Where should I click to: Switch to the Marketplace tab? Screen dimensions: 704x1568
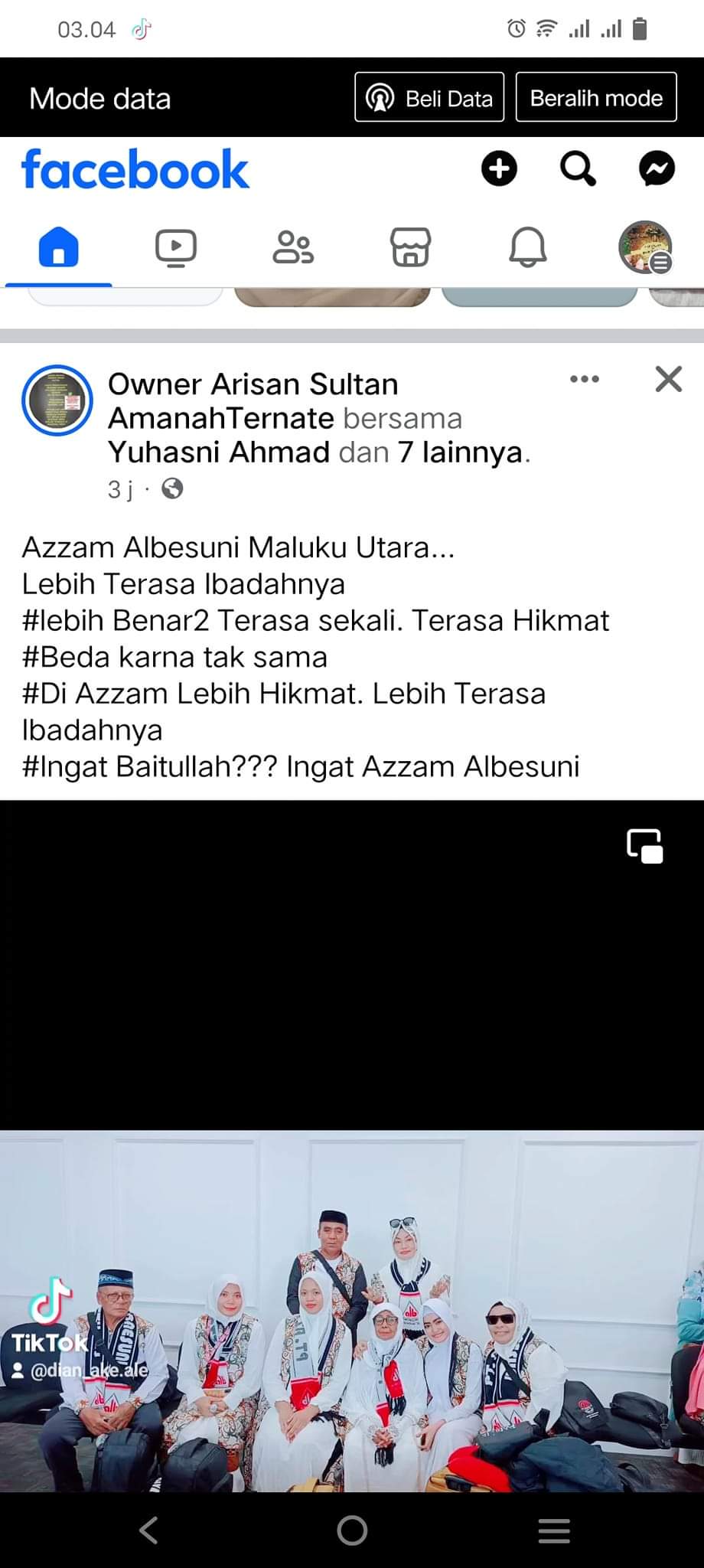pos(410,247)
